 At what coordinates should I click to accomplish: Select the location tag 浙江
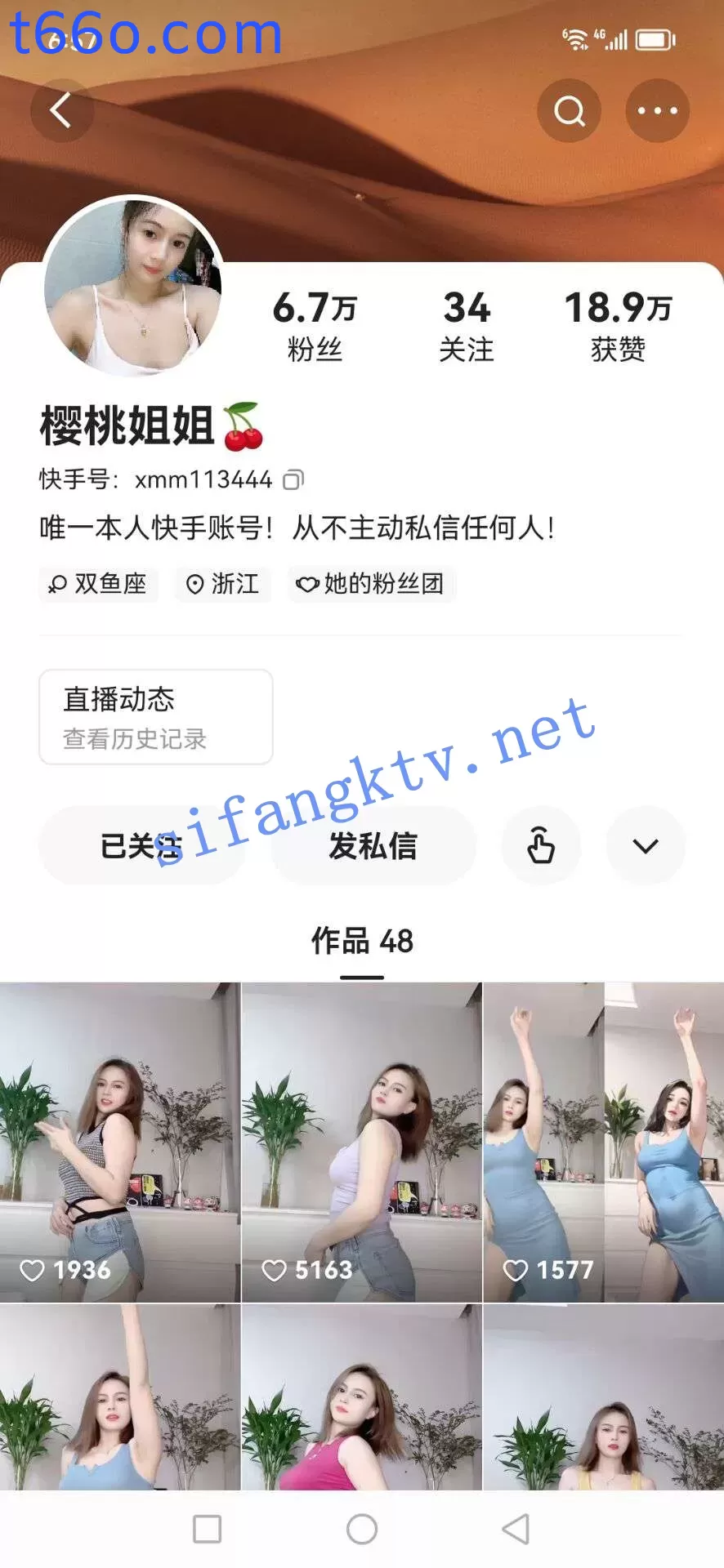click(x=222, y=585)
